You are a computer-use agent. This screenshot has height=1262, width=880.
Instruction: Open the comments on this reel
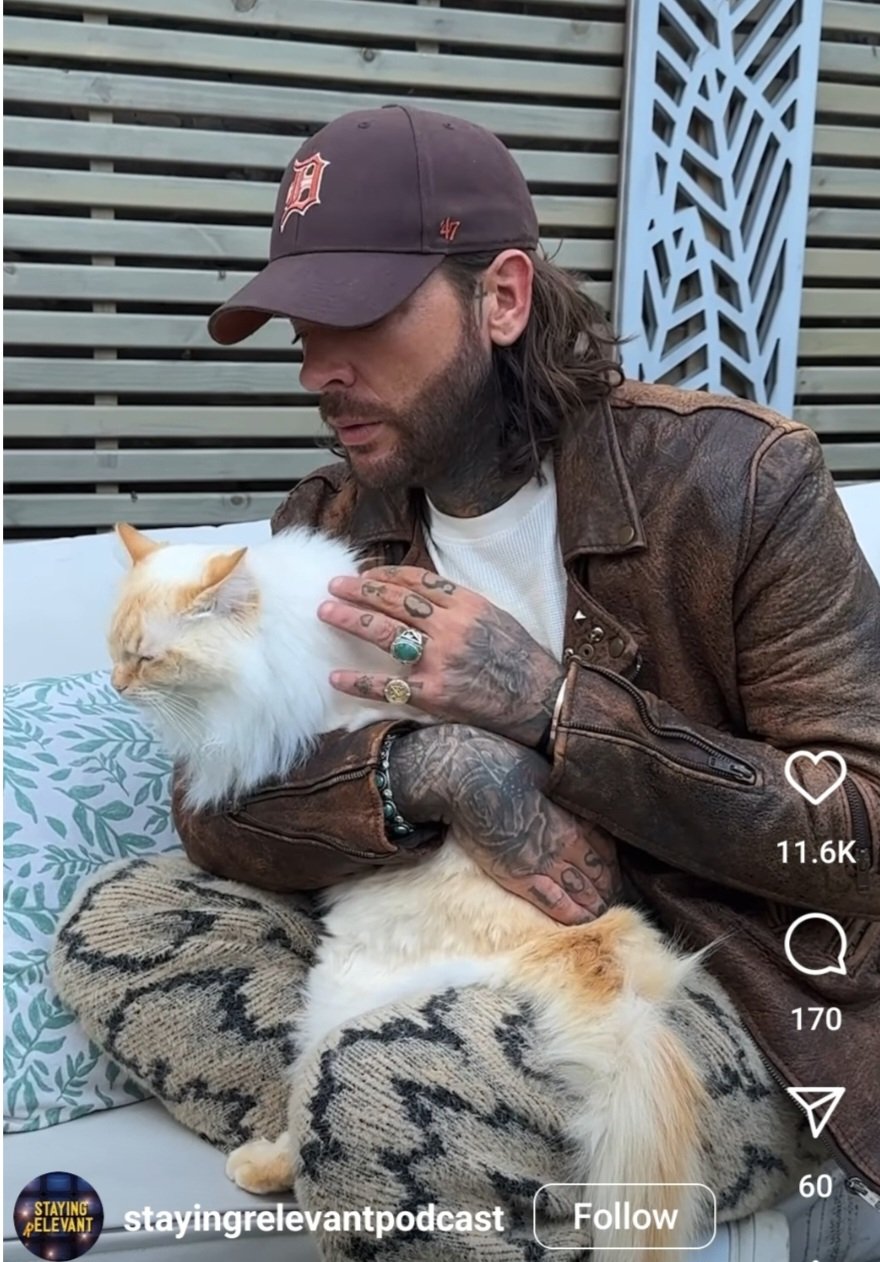click(x=815, y=945)
